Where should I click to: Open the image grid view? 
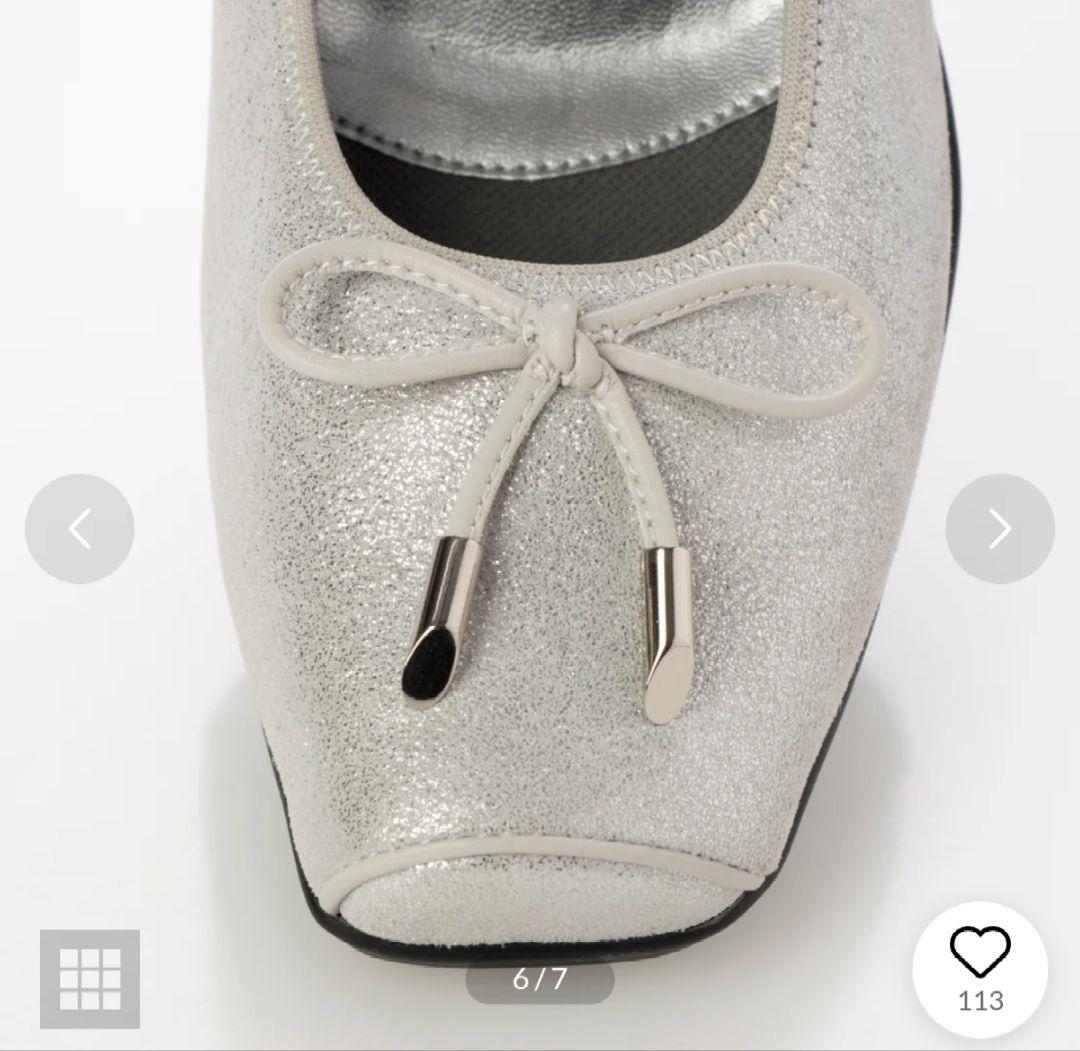(90, 978)
